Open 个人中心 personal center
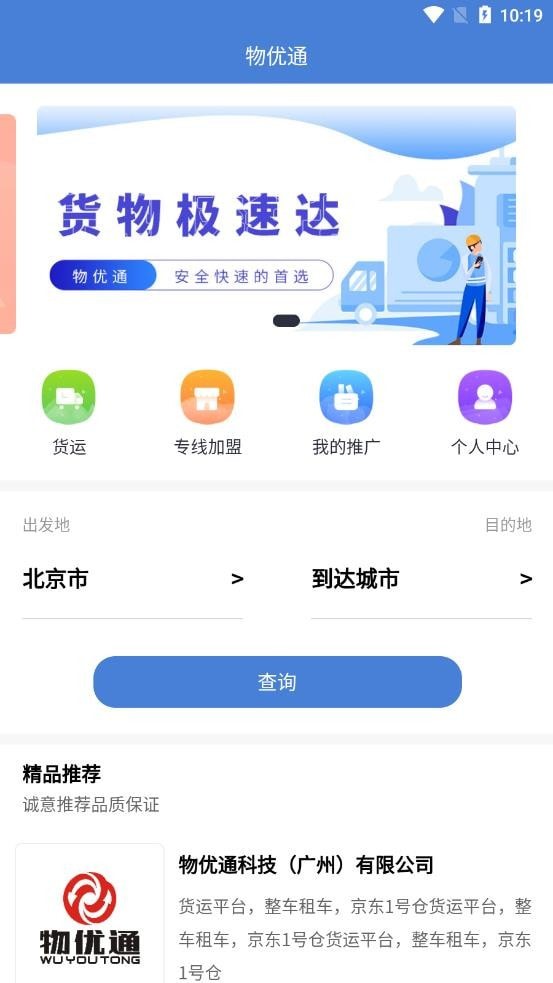 pos(485,413)
